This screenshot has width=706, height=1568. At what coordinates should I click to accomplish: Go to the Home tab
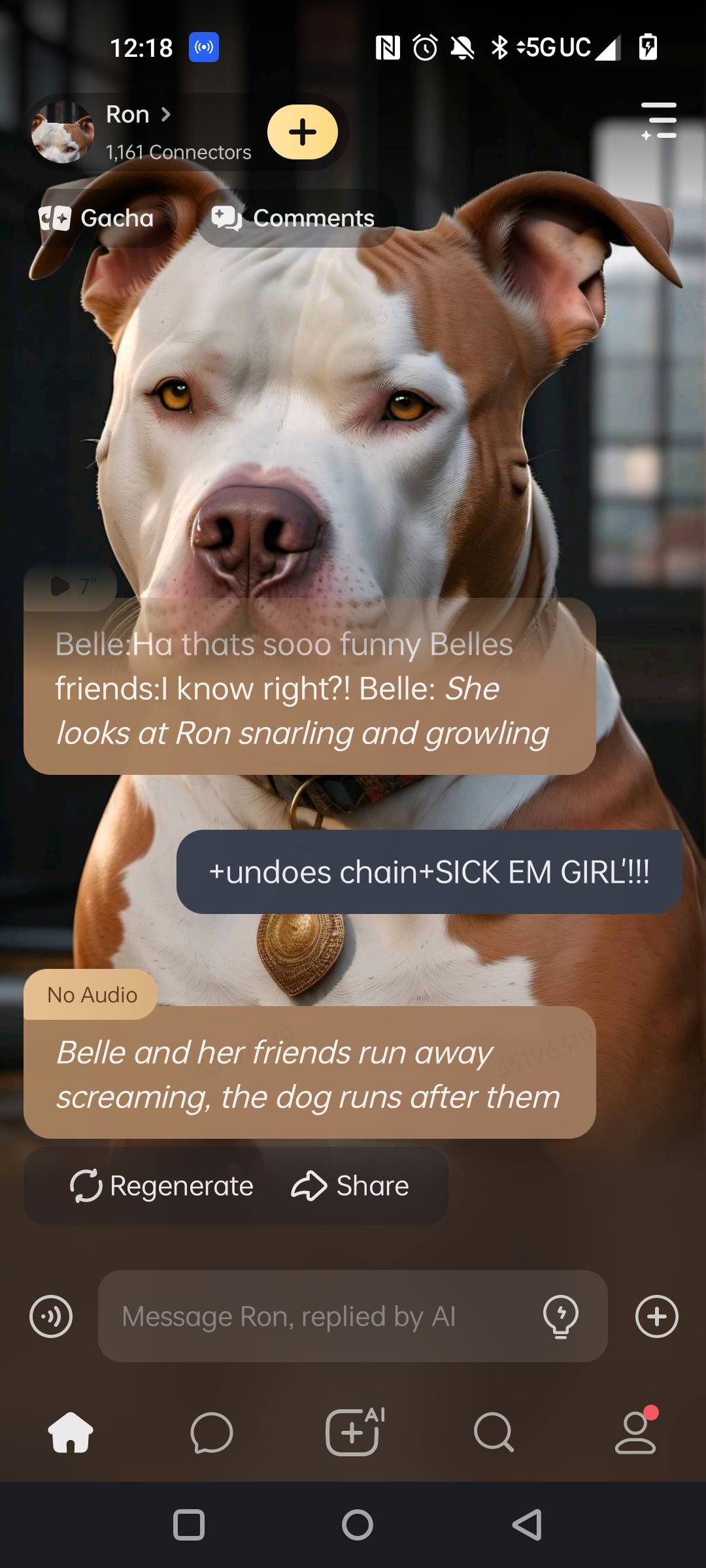point(71,1433)
